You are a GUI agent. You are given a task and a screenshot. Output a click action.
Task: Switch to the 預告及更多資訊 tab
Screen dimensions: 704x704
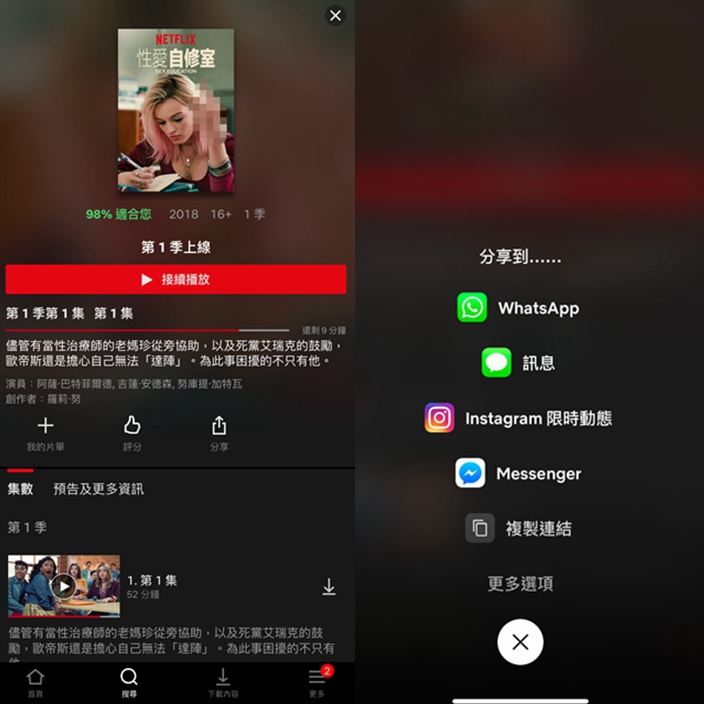(x=98, y=489)
